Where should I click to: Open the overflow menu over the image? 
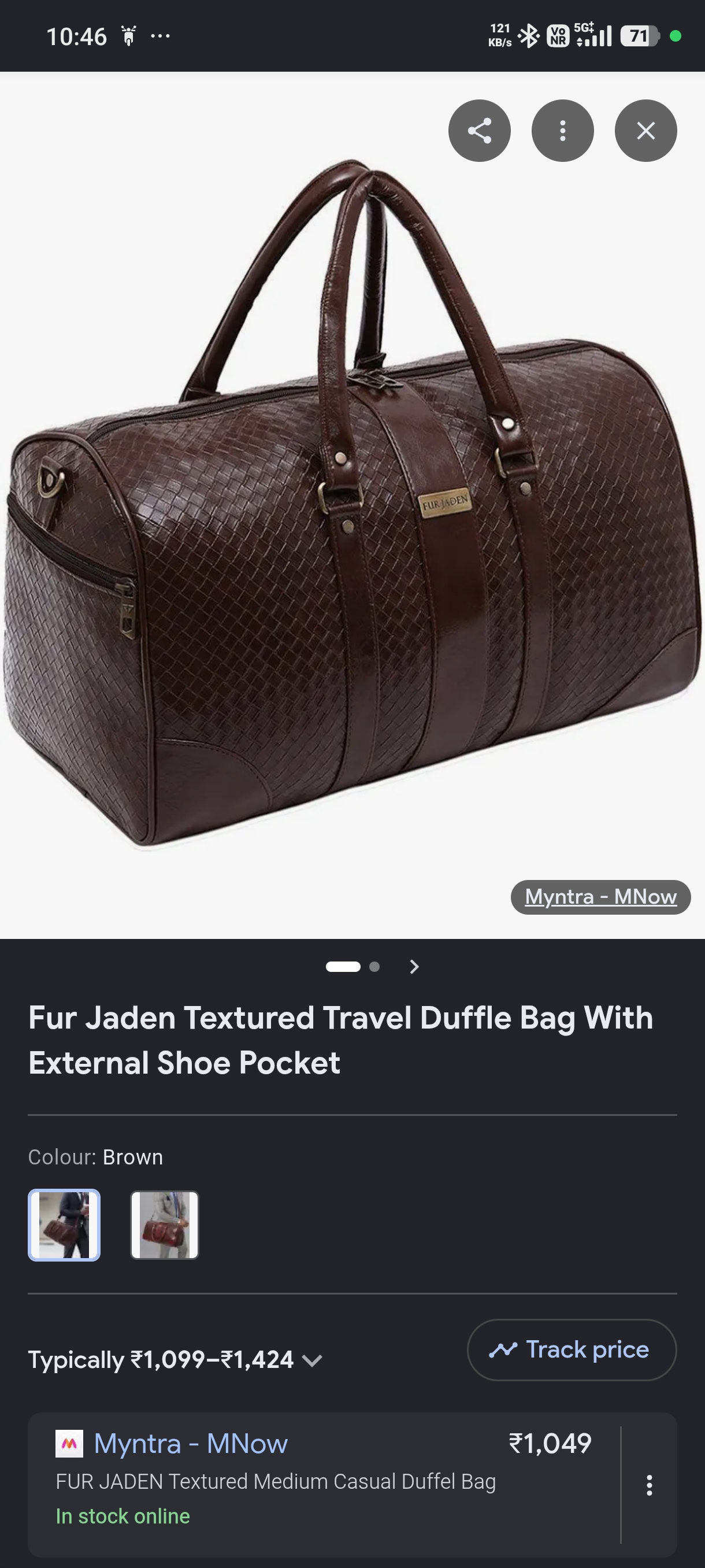point(563,131)
